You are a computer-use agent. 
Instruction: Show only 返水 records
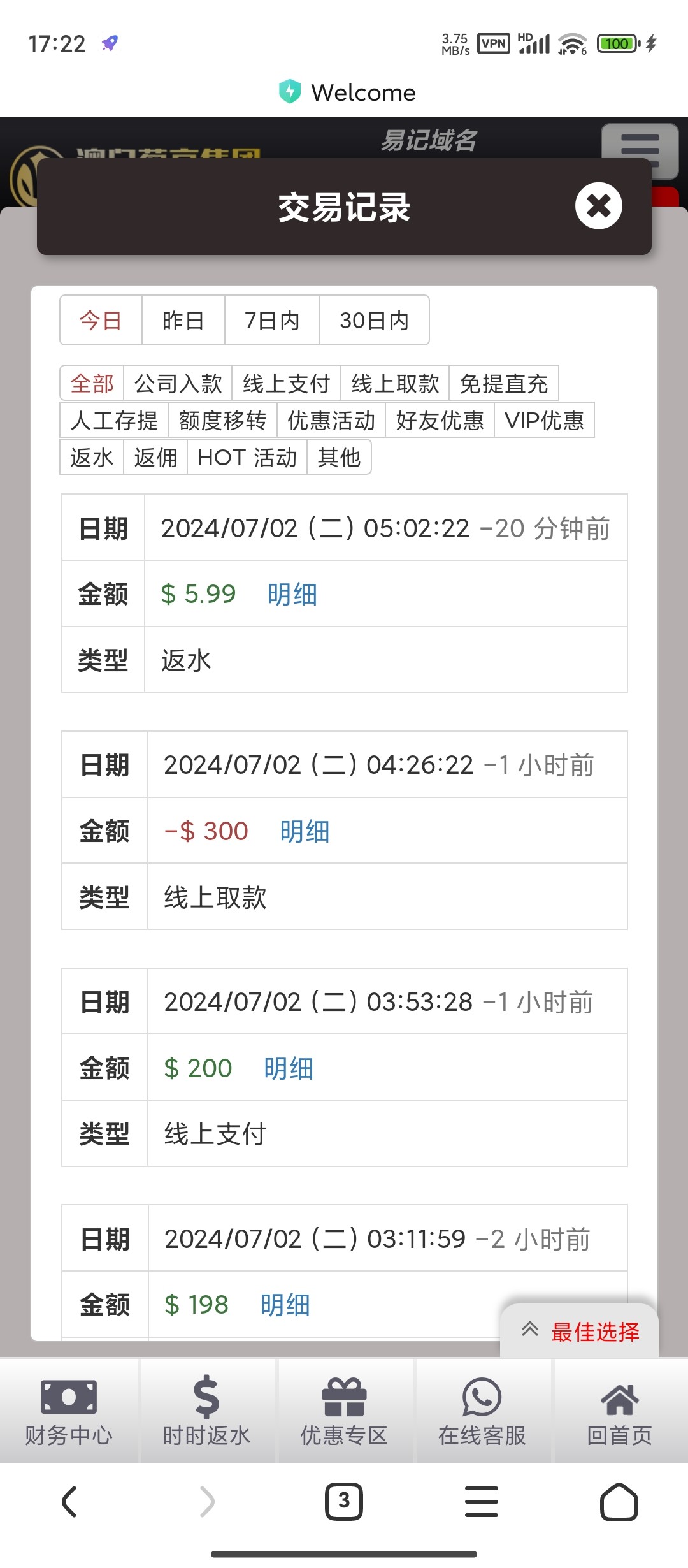[92, 458]
